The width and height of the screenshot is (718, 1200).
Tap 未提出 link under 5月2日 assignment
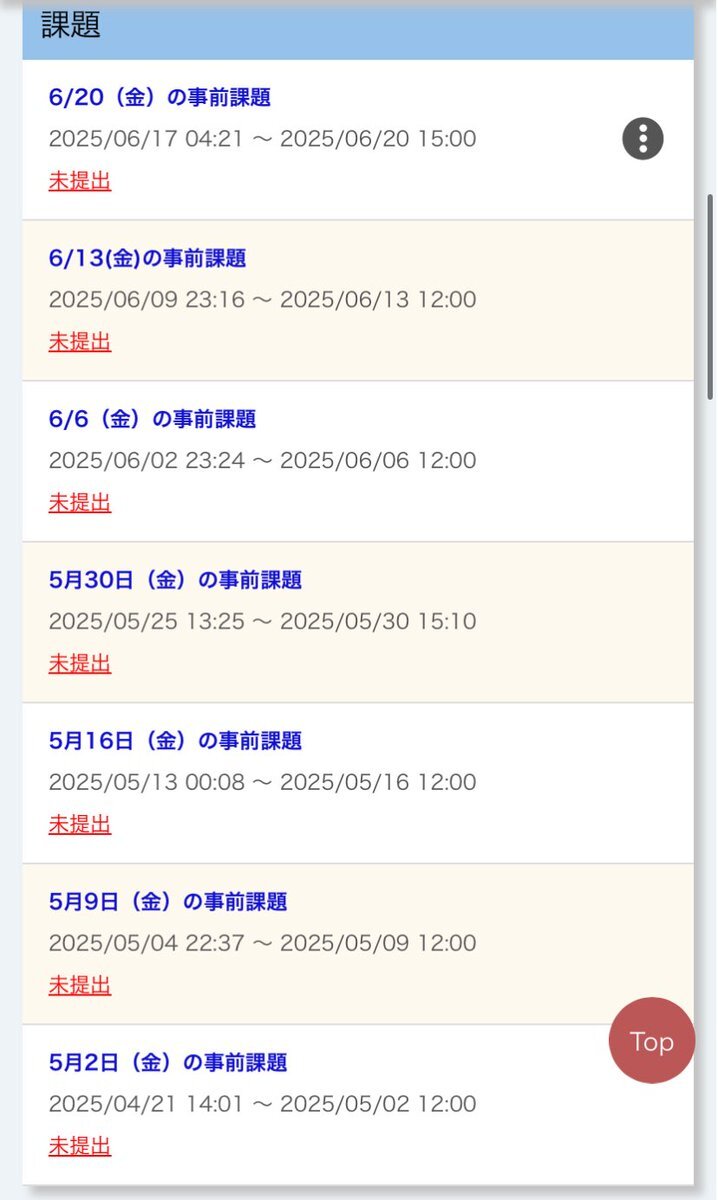[x=80, y=1146]
